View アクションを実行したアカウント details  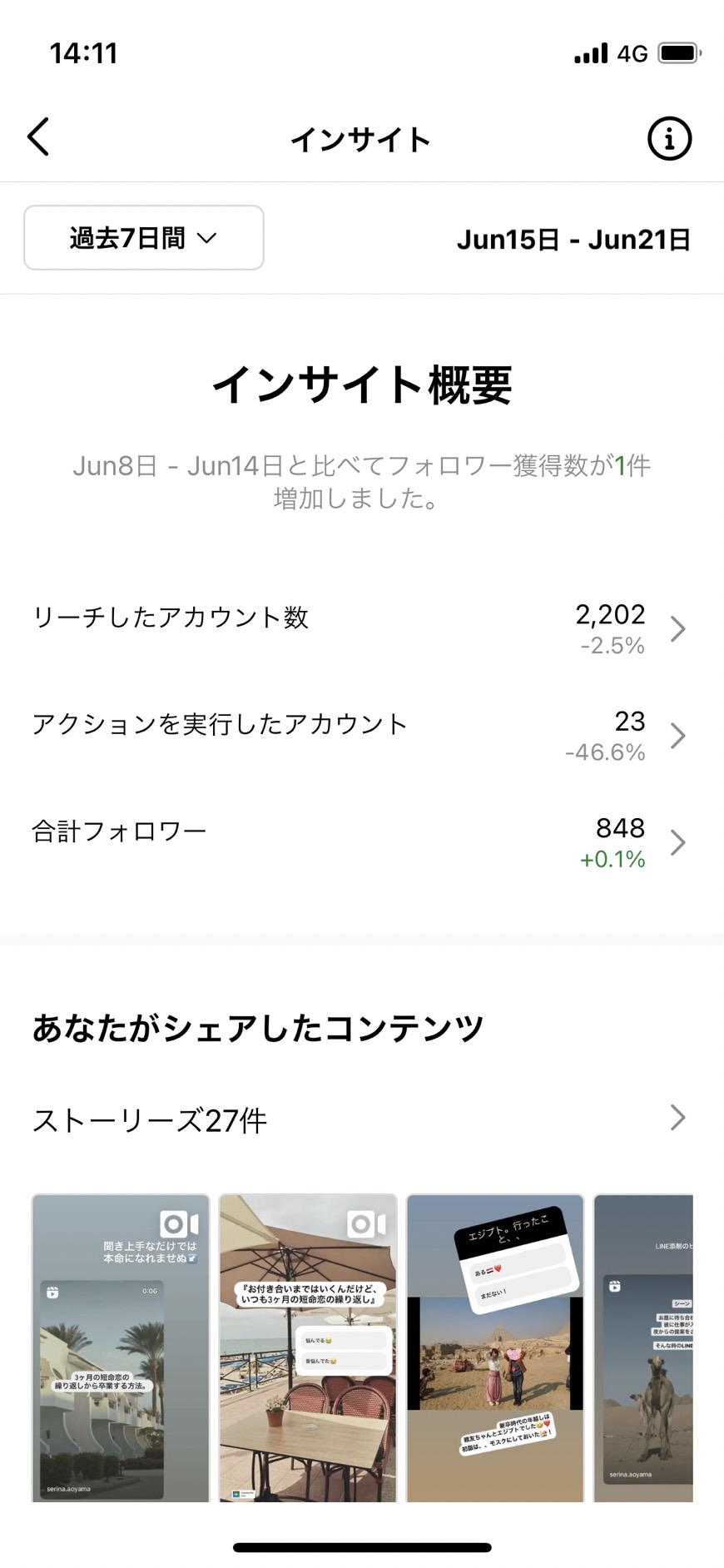coord(362,736)
